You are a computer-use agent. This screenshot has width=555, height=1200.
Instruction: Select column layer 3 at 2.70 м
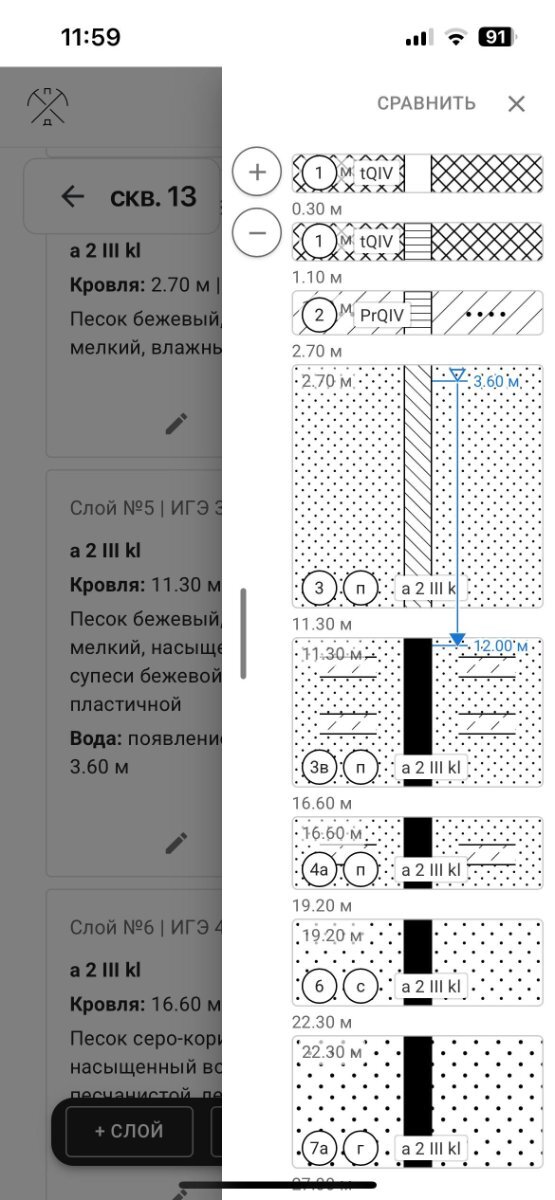[x=418, y=486]
